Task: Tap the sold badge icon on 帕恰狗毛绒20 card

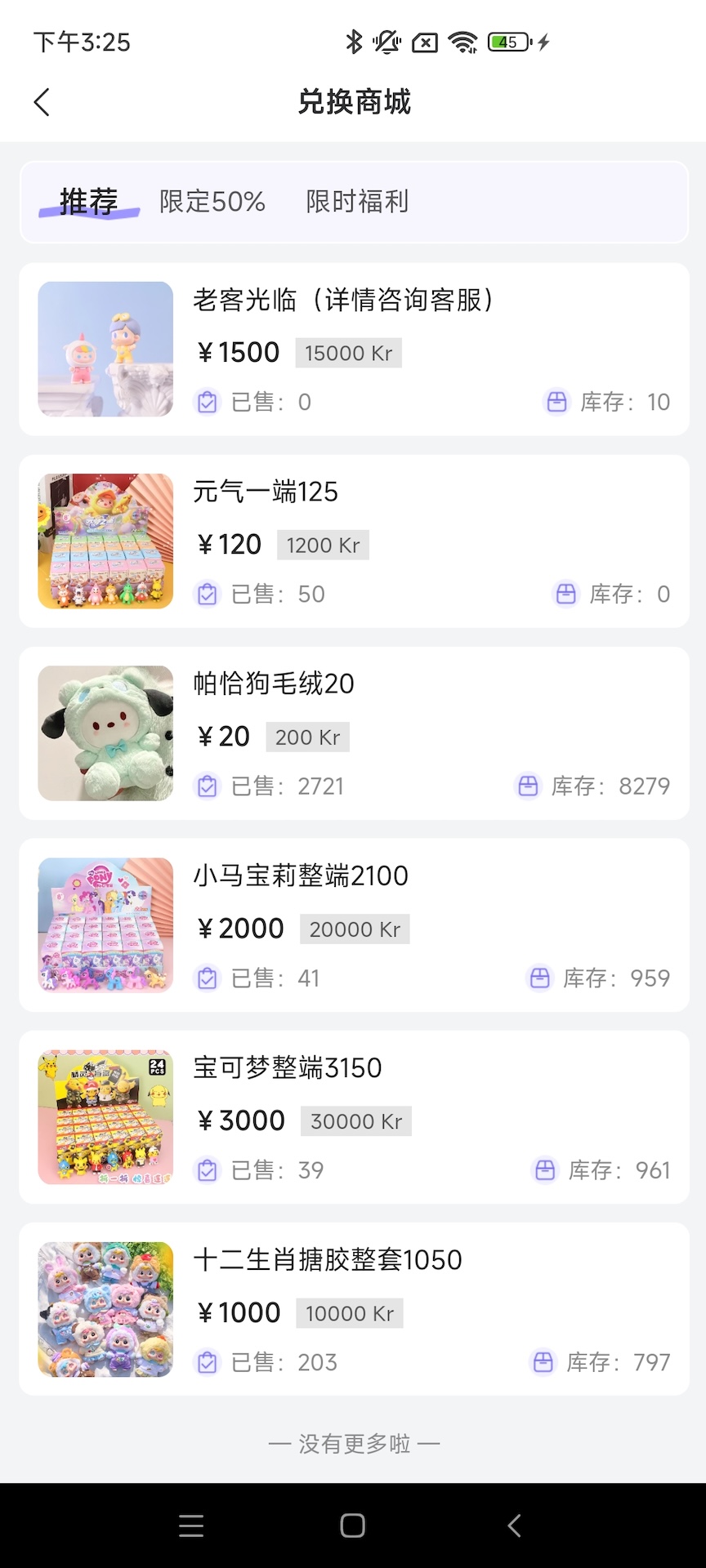Action: point(207,786)
